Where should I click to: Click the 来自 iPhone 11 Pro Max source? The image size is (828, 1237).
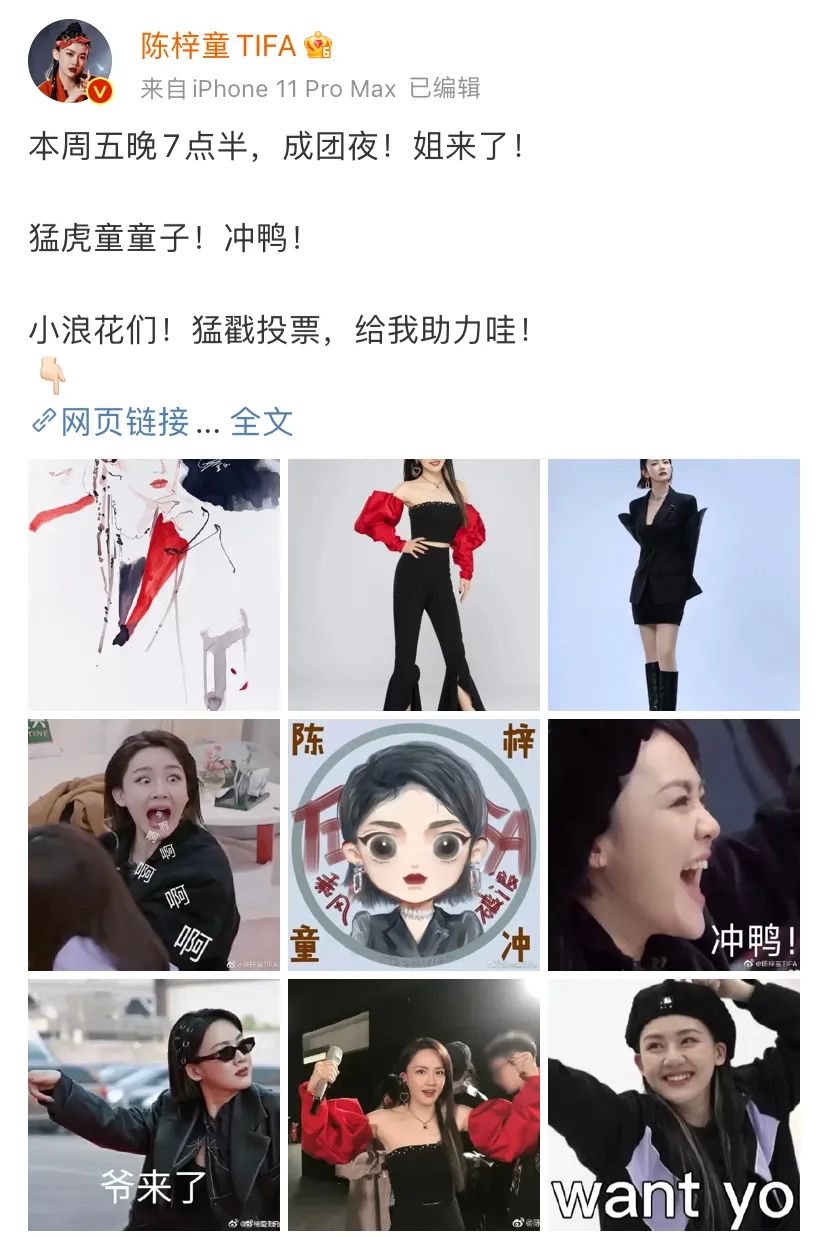pos(271,88)
